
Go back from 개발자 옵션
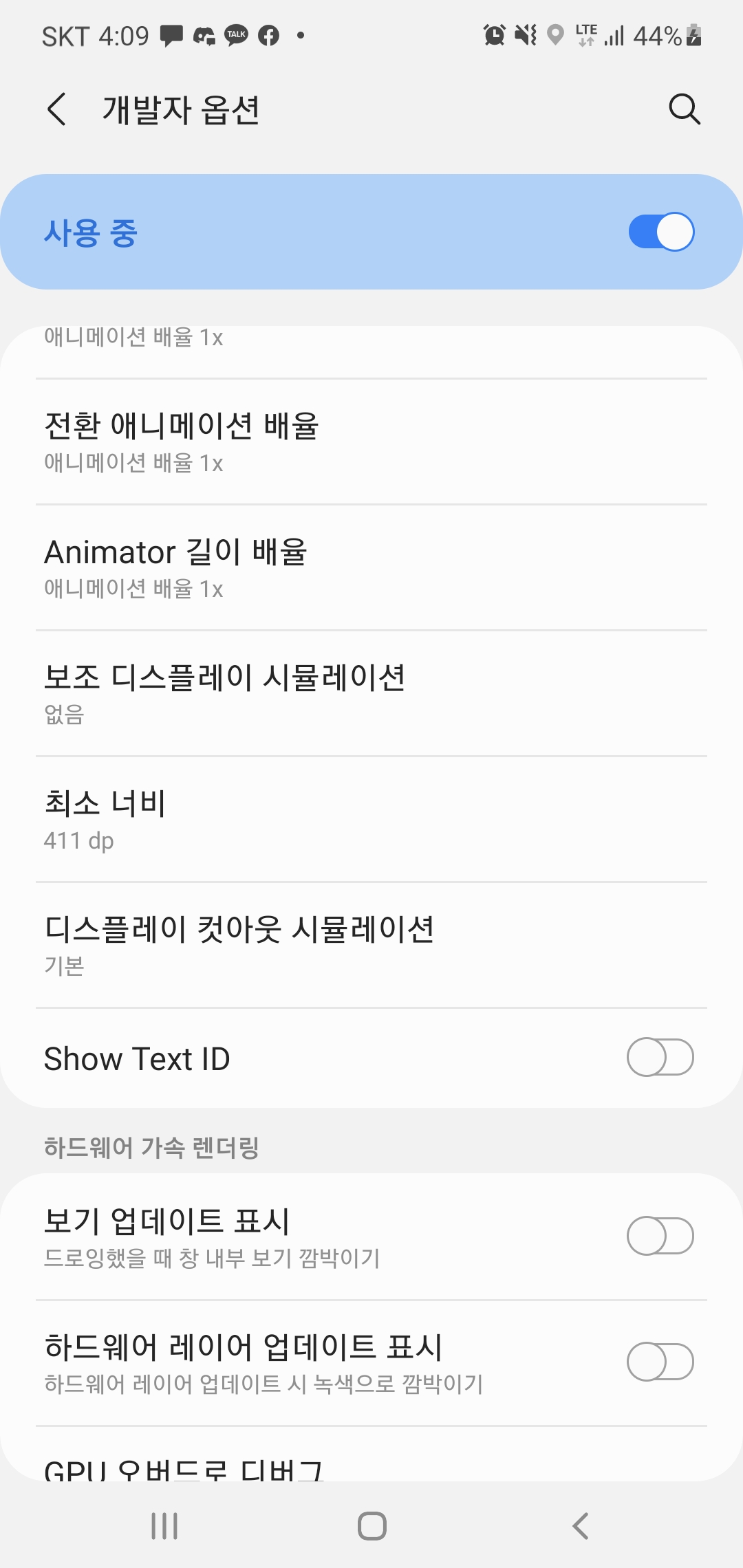coord(57,109)
